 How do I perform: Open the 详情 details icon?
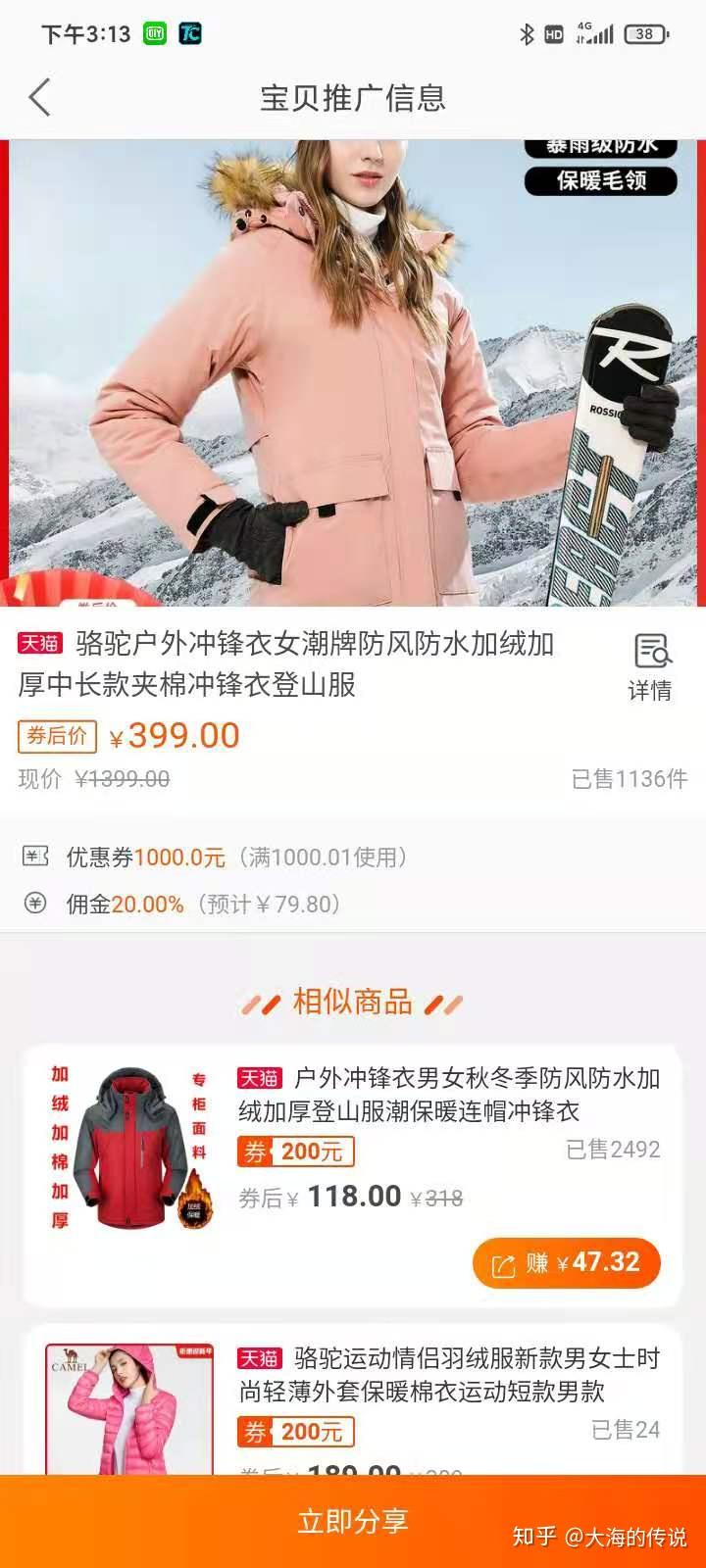click(650, 665)
